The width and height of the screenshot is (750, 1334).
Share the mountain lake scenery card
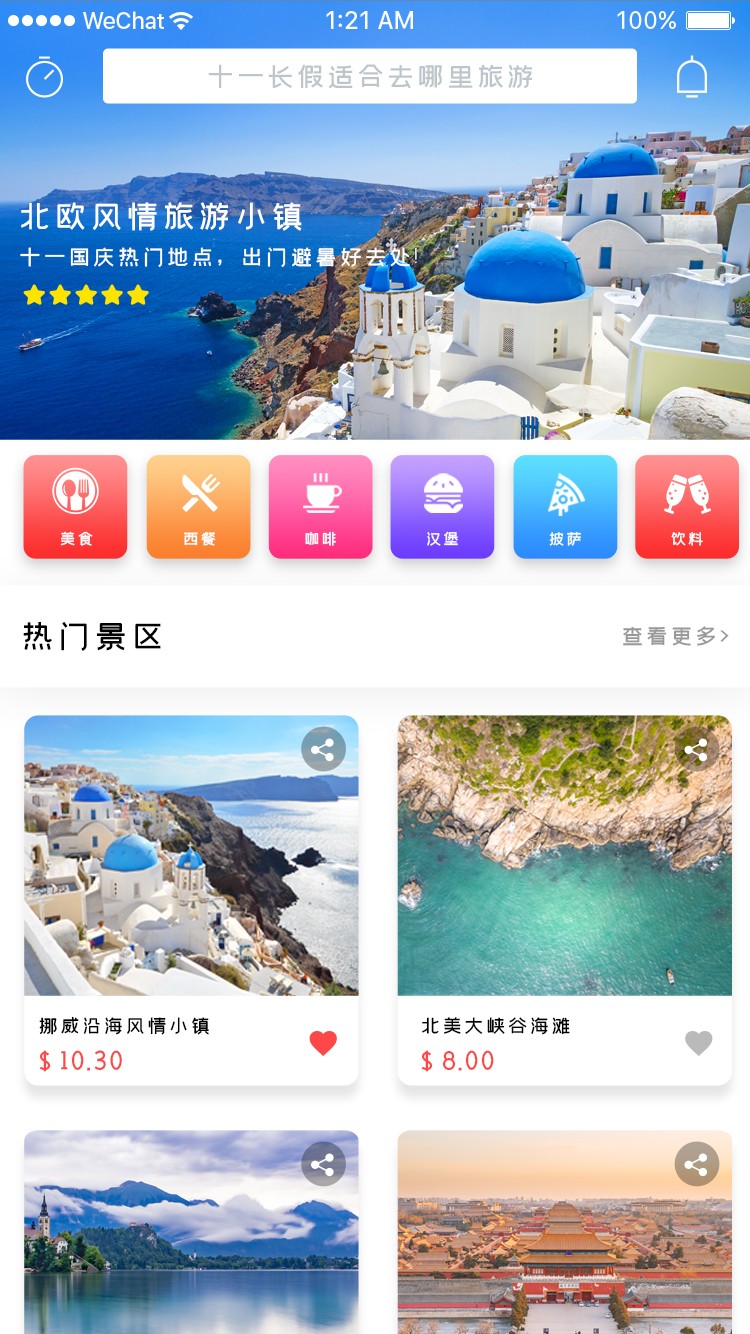pyautogui.click(x=323, y=1164)
